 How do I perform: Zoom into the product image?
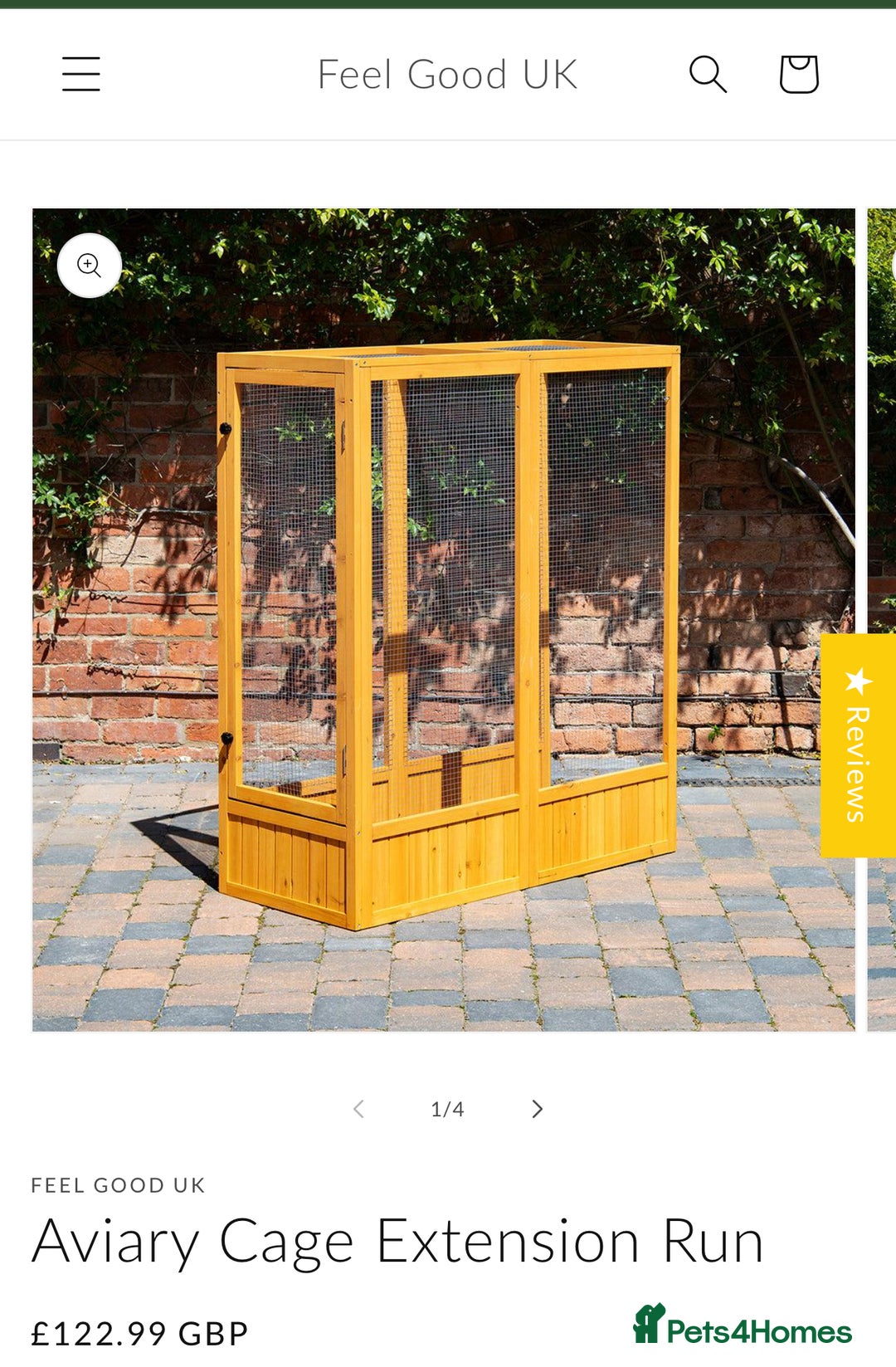pyautogui.click(x=90, y=266)
